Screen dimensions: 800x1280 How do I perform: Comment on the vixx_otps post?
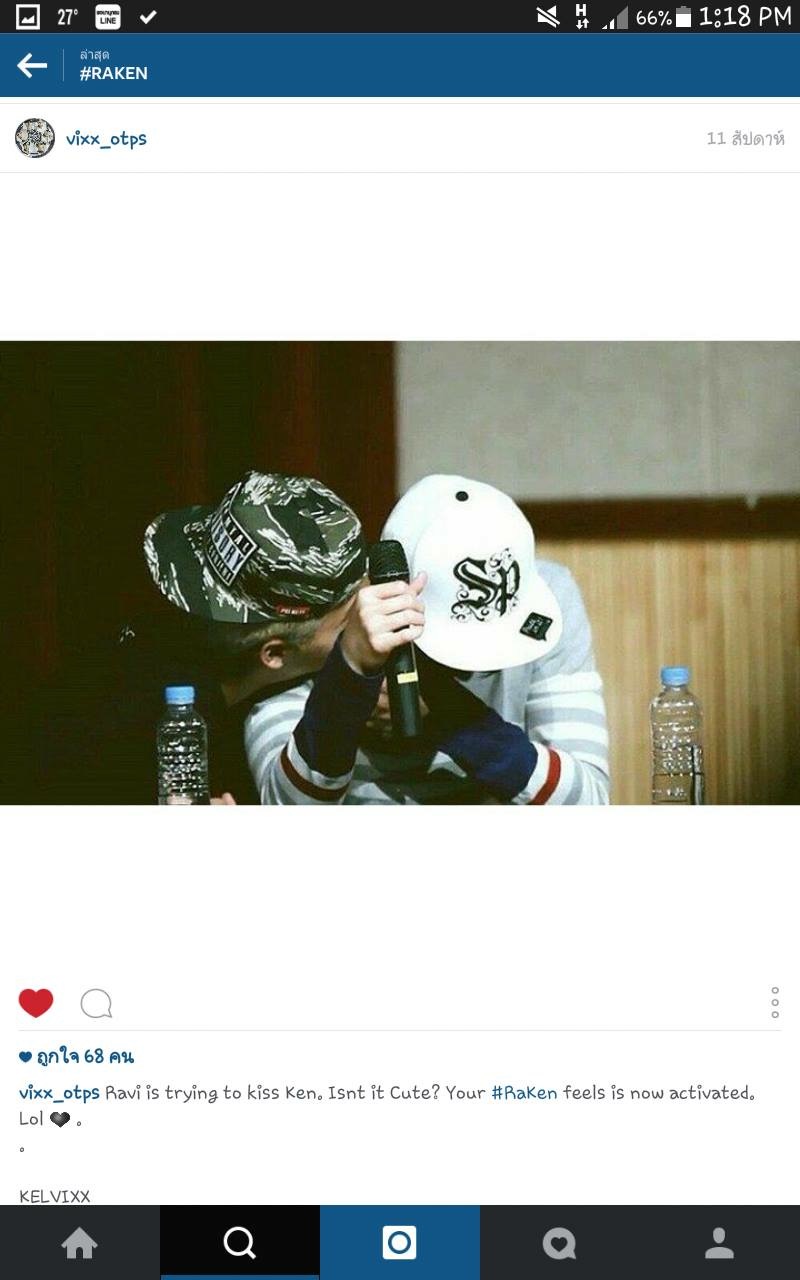(x=96, y=1003)
